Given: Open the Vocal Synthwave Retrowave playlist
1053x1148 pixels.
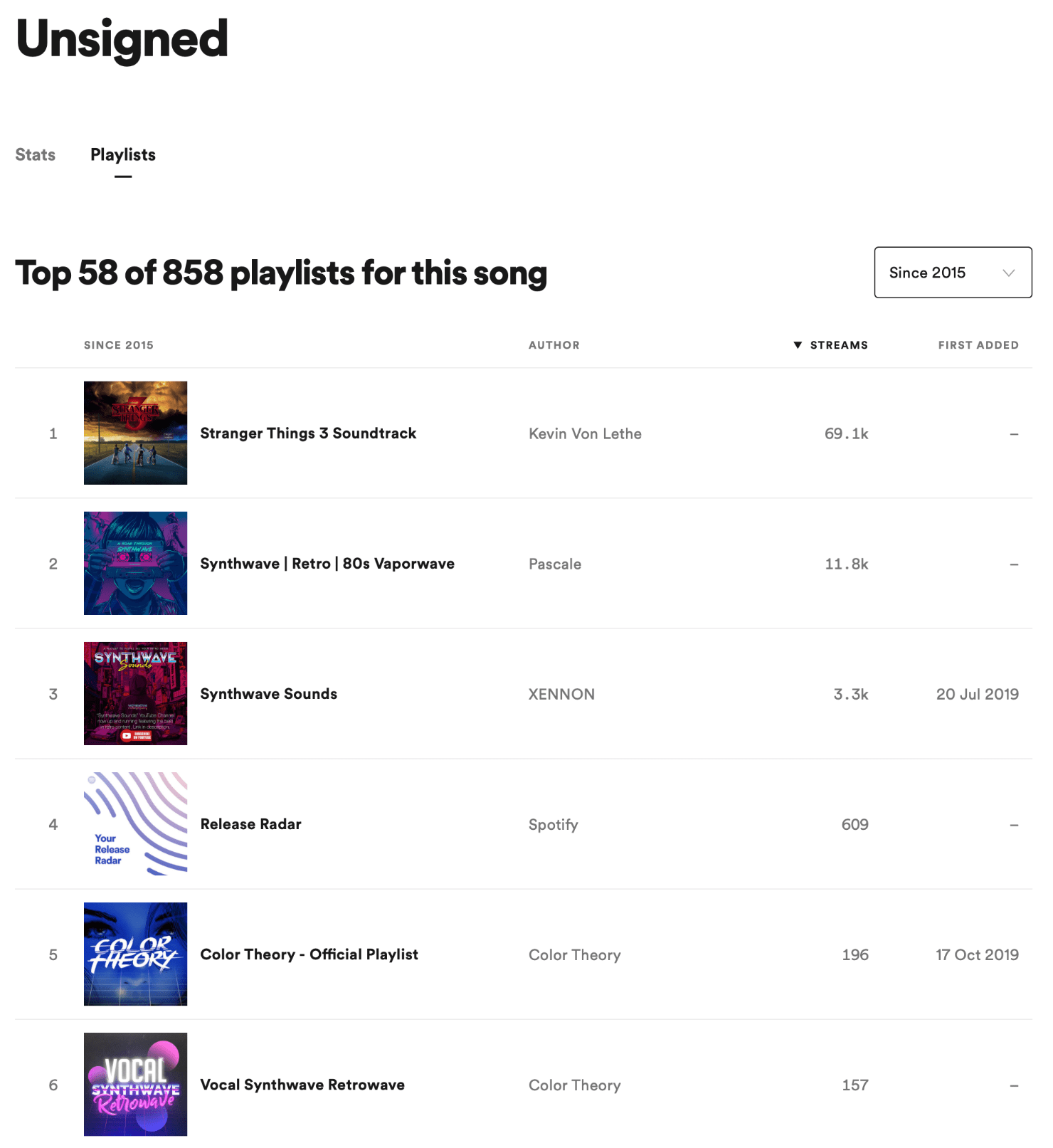Looking at the screenshot, I should tap(302, 1085).
